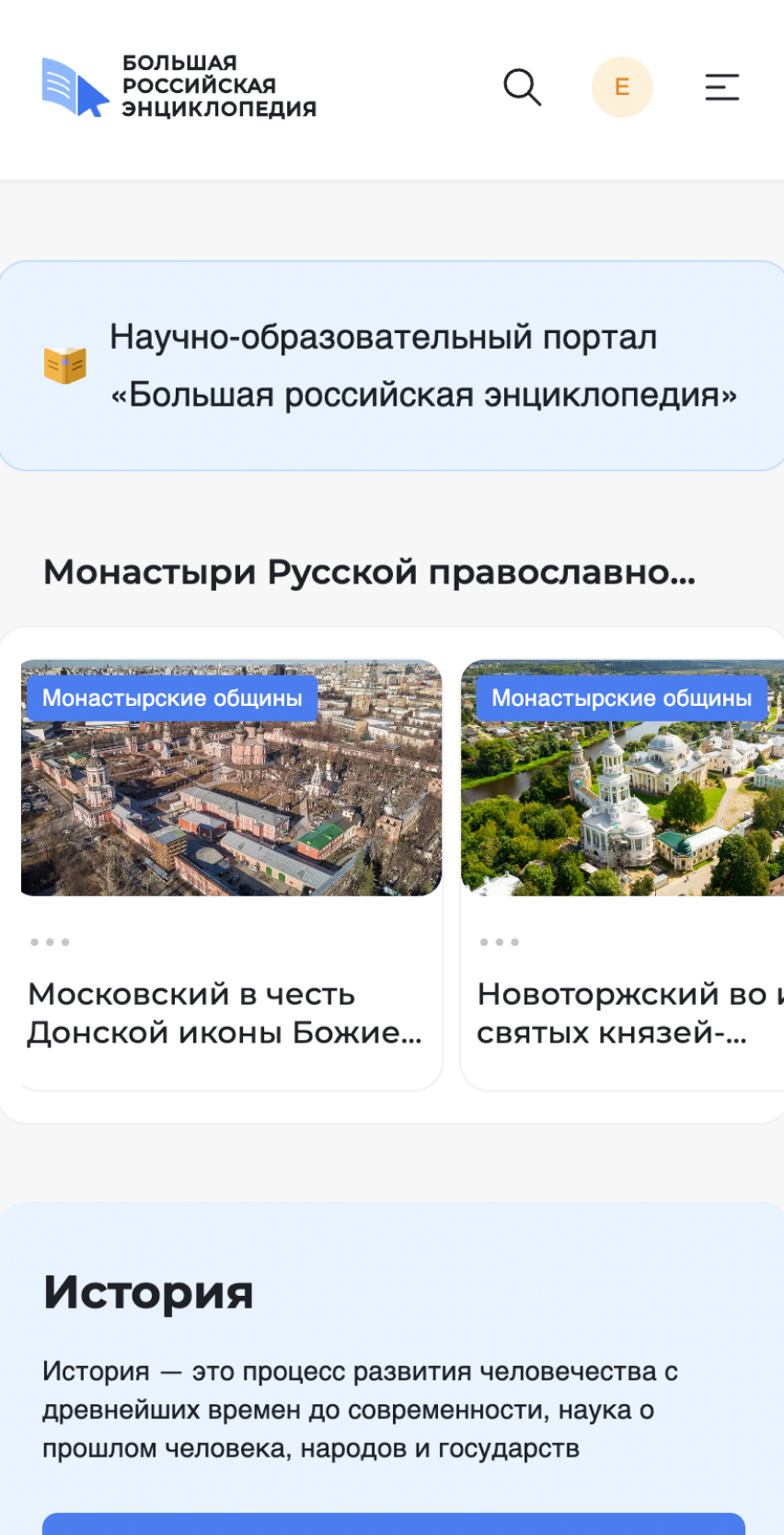
Task: Open the Новоторжский monastery card
Action: 622,1013
